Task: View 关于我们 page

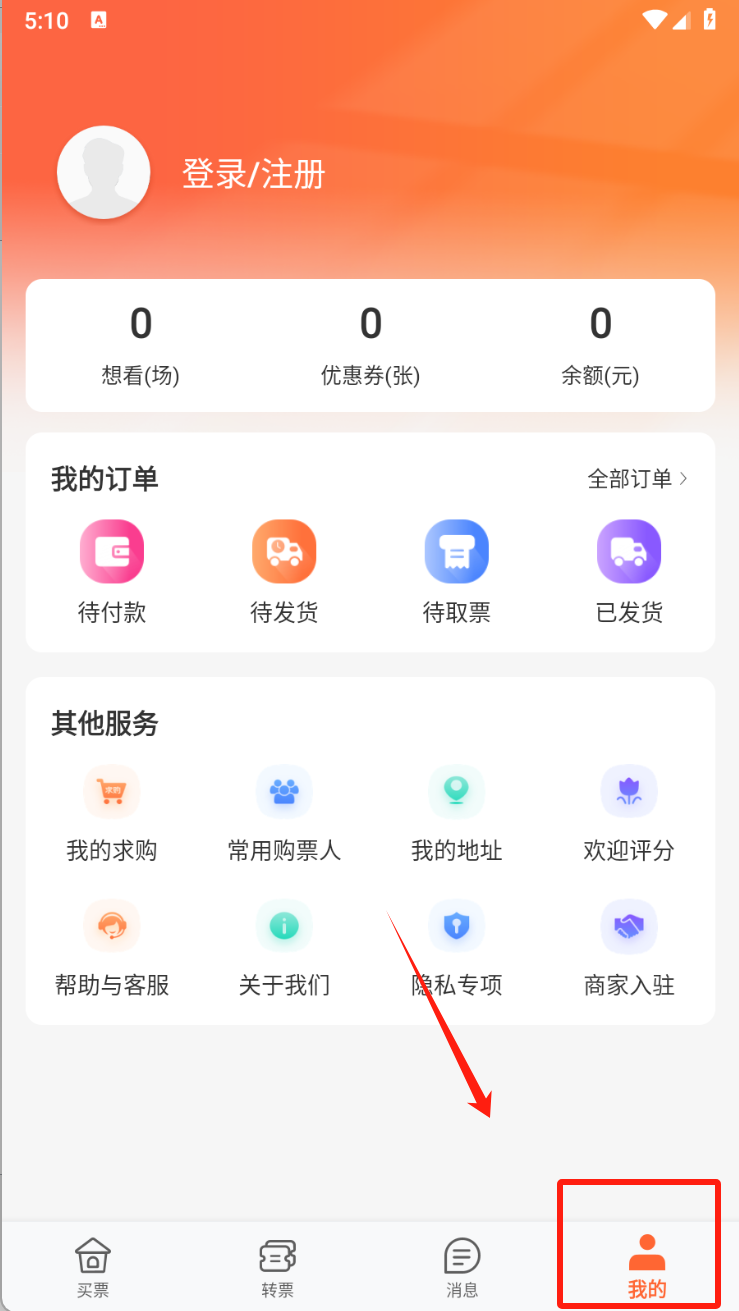Action: tap(284, 948)
